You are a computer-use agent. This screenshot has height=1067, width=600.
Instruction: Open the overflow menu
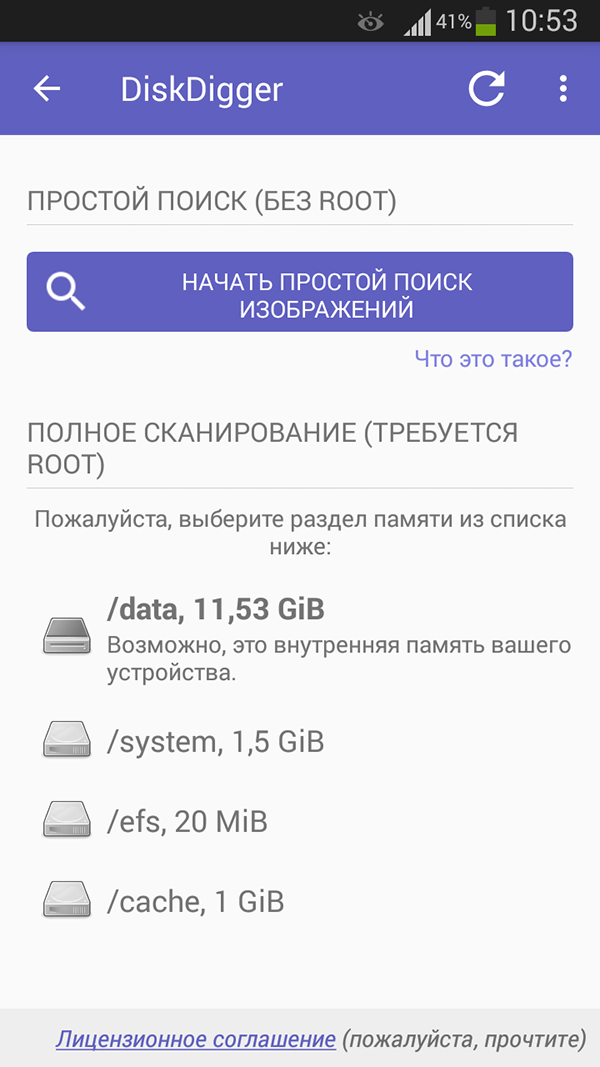pos(563,89)
